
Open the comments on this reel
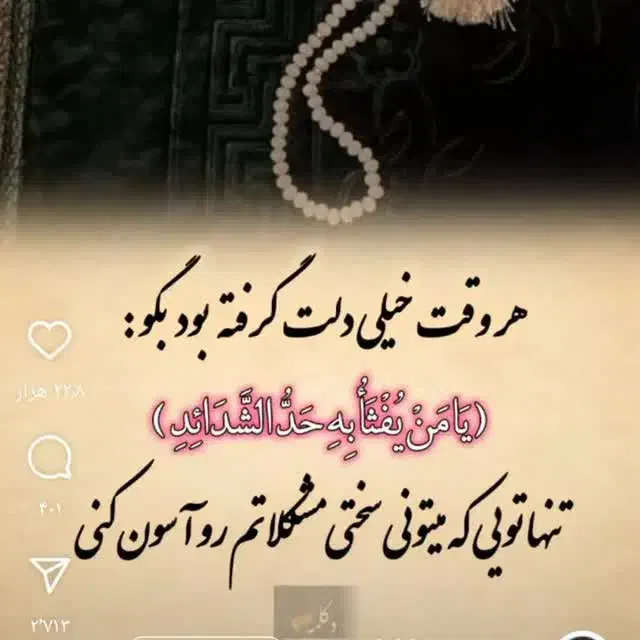point(49,460)
